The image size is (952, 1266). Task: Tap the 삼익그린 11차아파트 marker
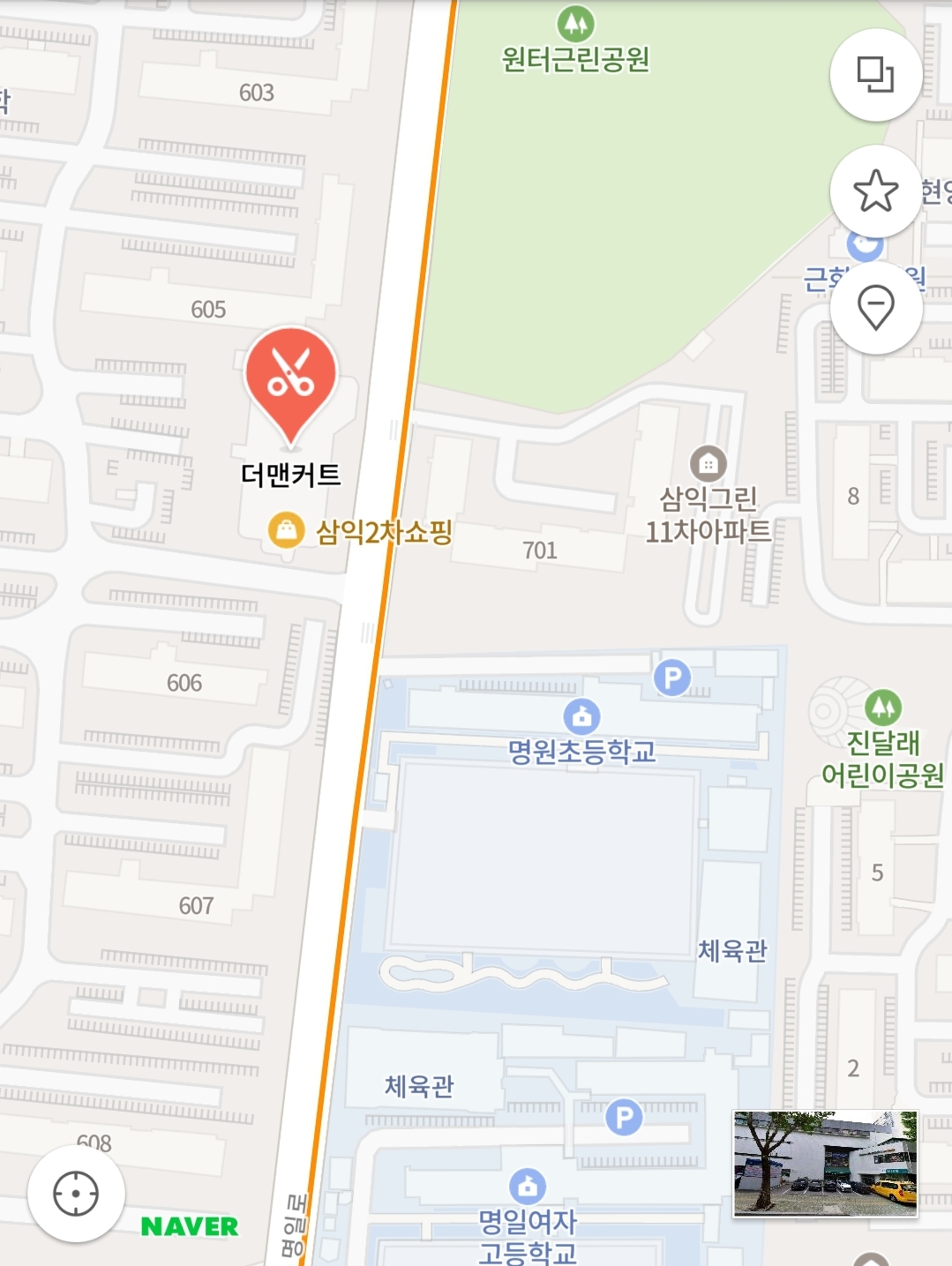(708, 463)
